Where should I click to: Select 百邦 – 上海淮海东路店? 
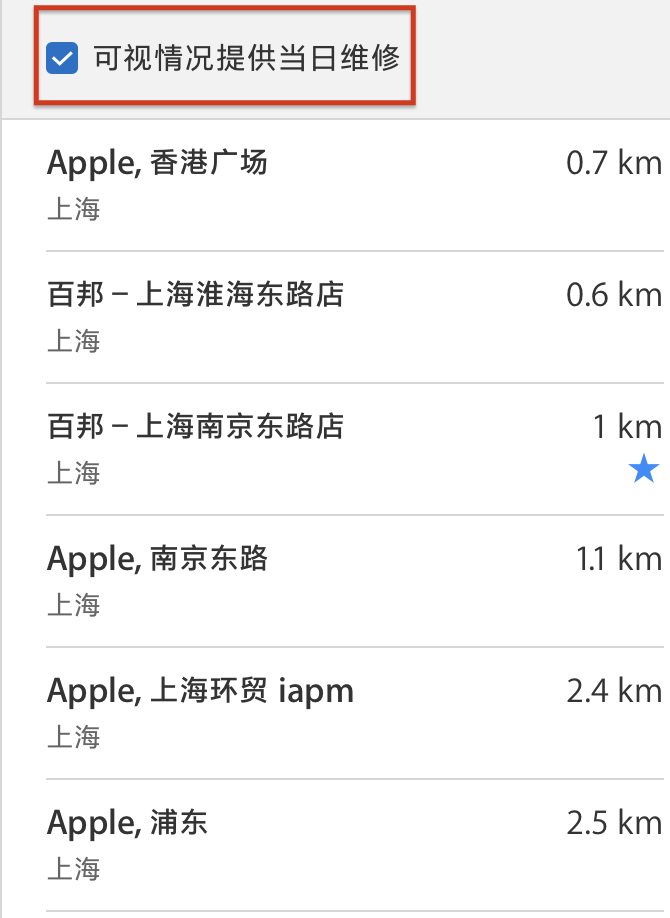point(195,294)
